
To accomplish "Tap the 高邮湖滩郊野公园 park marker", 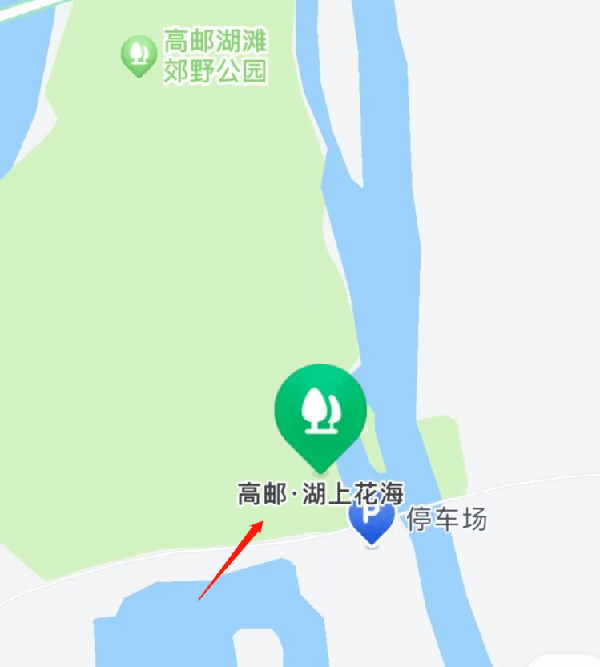I will [137, 54].
